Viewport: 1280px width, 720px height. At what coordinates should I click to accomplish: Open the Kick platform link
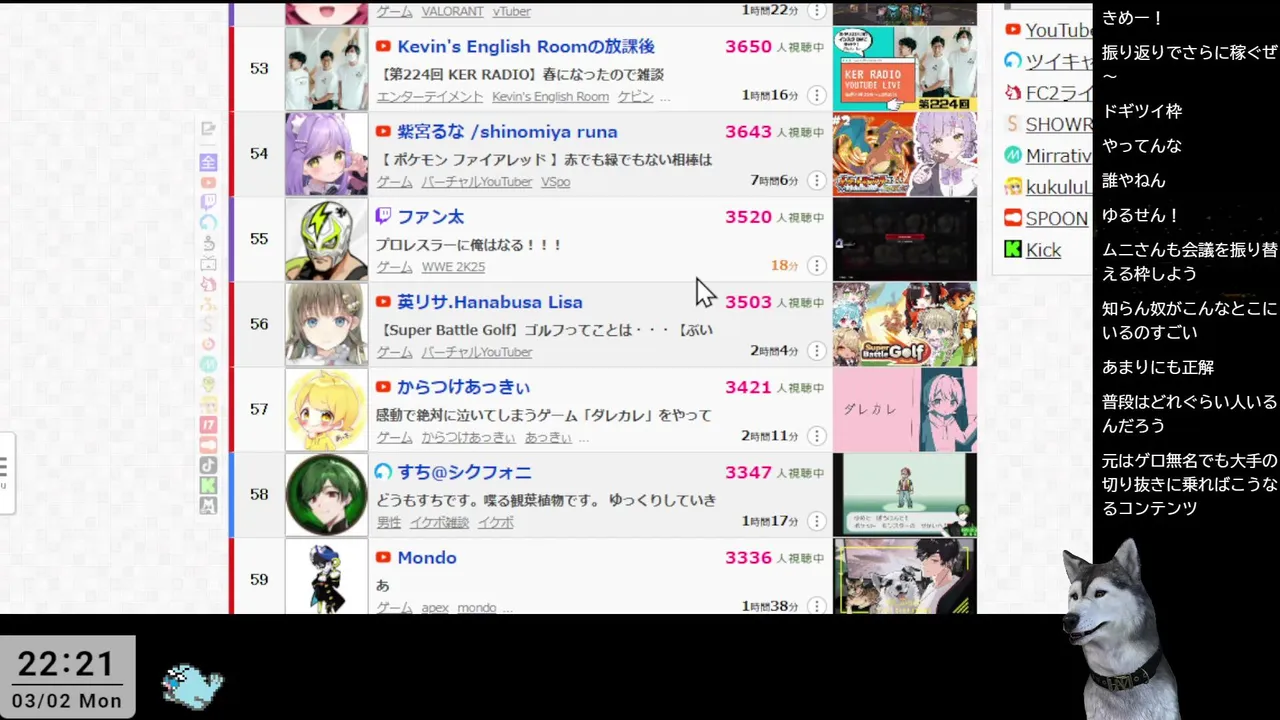[x=1043, y=251]
